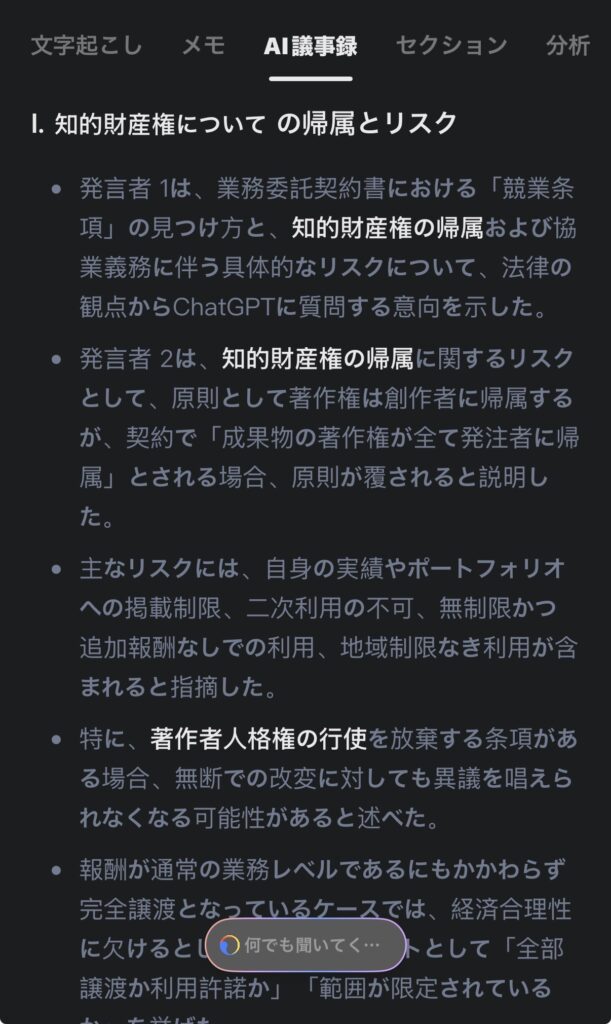Open the メモ tab
Image resolution: width=611 pixels, height=1024 pixels.
click(x=203, y=45)
